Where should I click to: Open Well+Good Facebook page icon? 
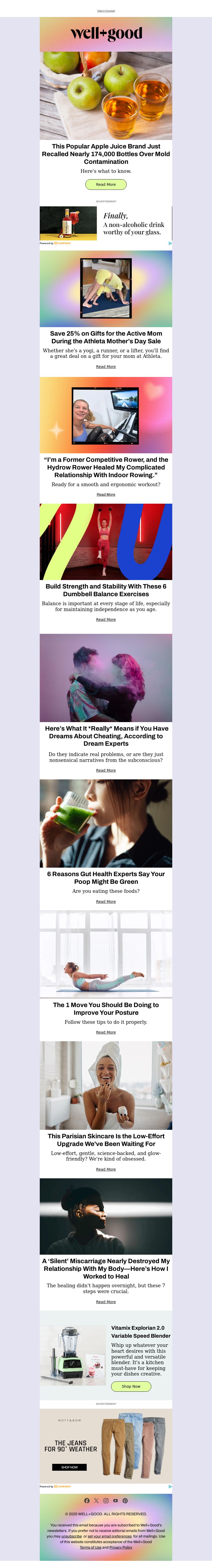tap(86, 1500)
